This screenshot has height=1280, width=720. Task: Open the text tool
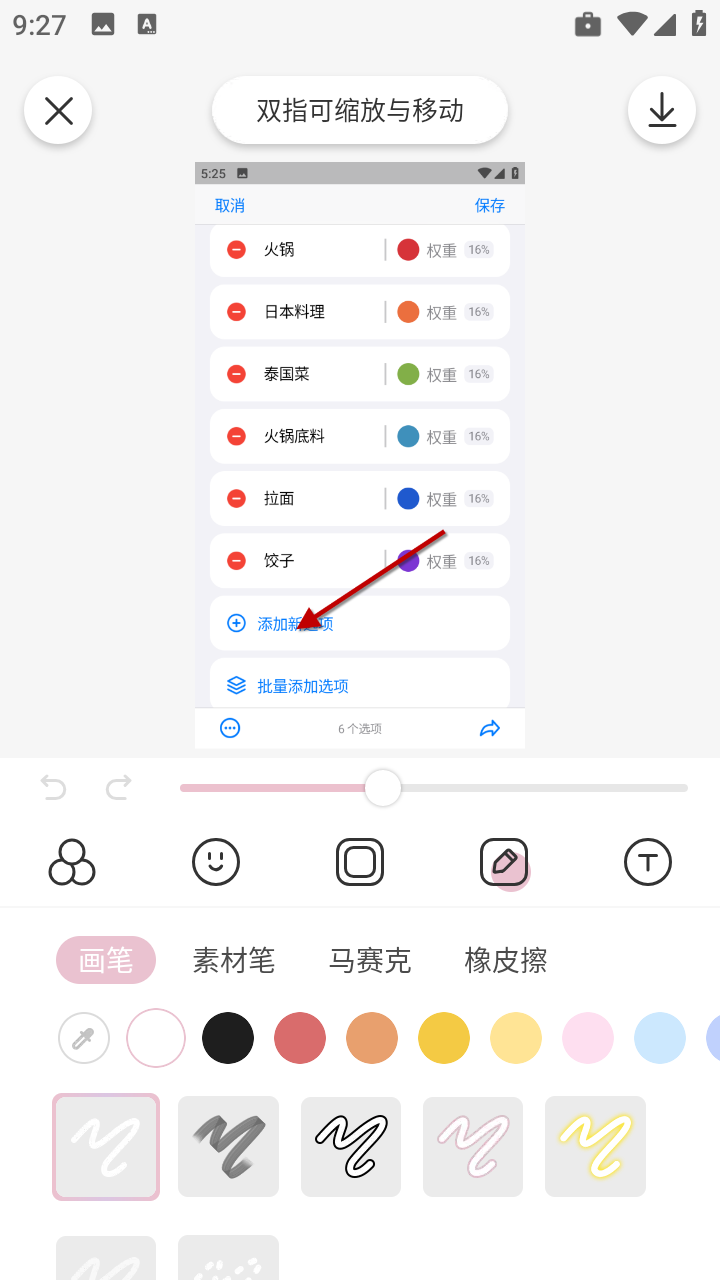tap(648, 862)
